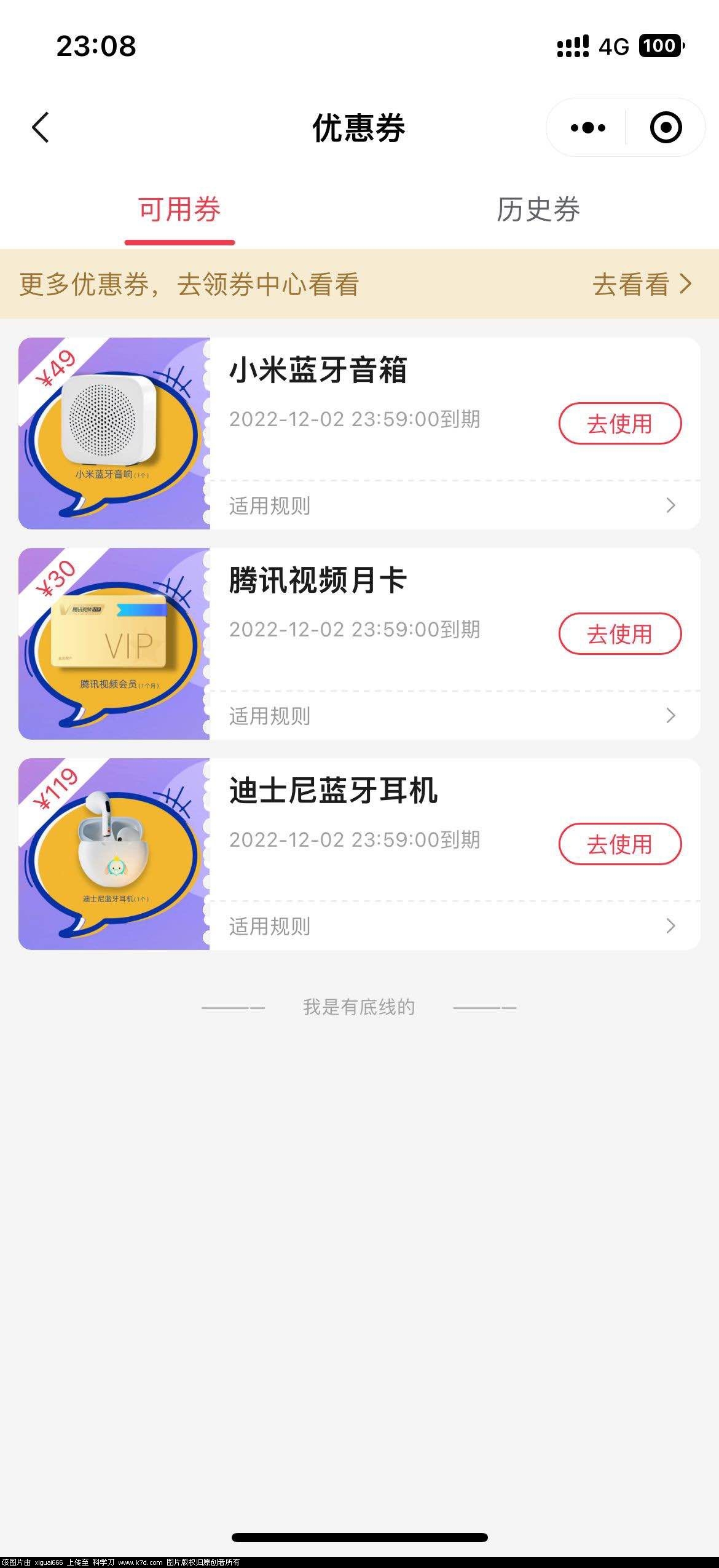Redeem the 迪士尼蓝牙耳机 coupon with 去使用
Screen dimensions: 719x1568
click(x=619, y=844)
